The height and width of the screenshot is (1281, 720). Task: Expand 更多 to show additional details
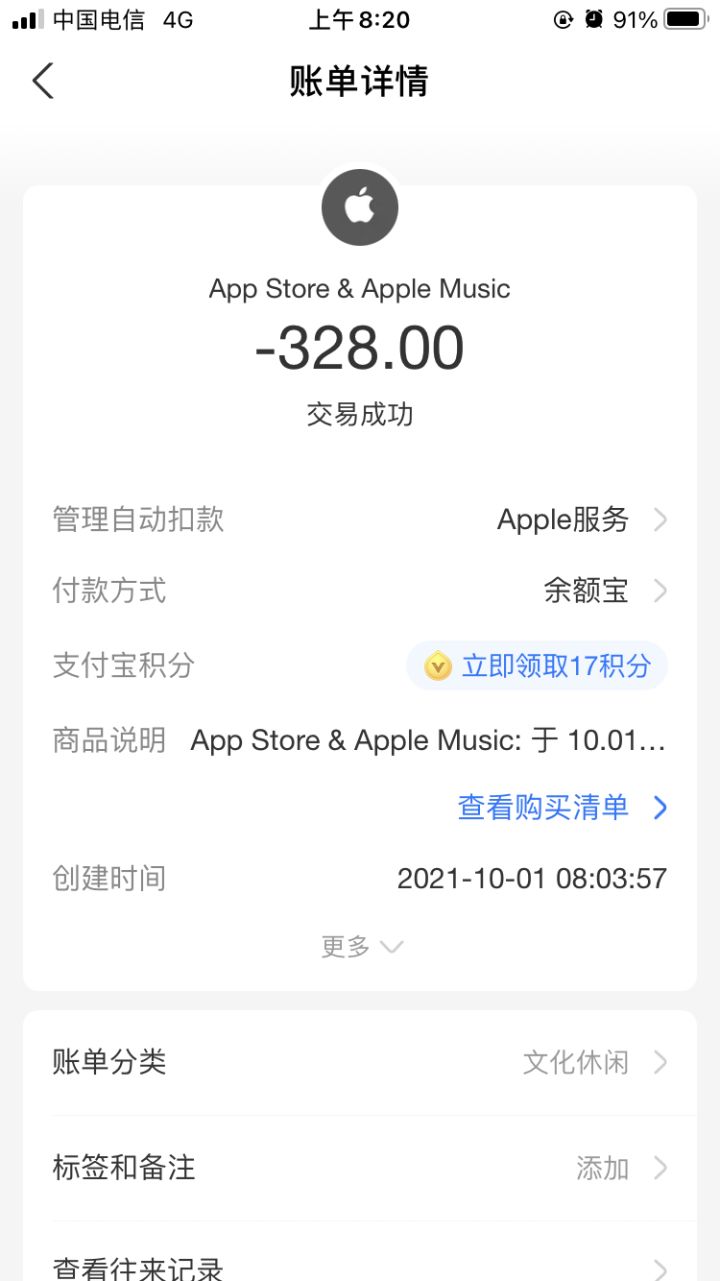pos(363,945)
